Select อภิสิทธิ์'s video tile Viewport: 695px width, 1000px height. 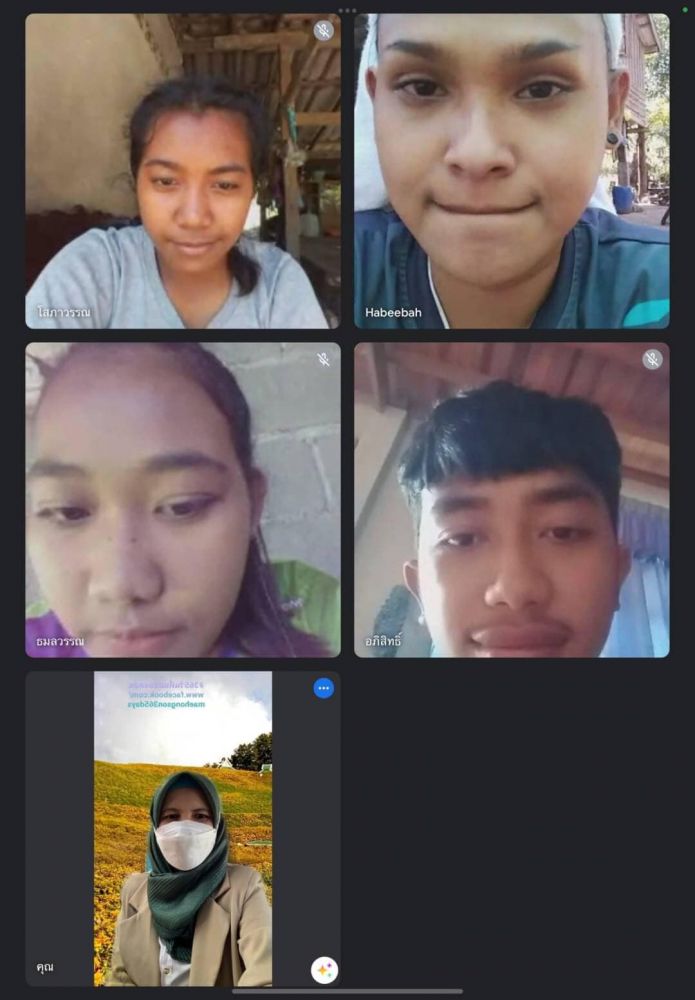point(511,500)
